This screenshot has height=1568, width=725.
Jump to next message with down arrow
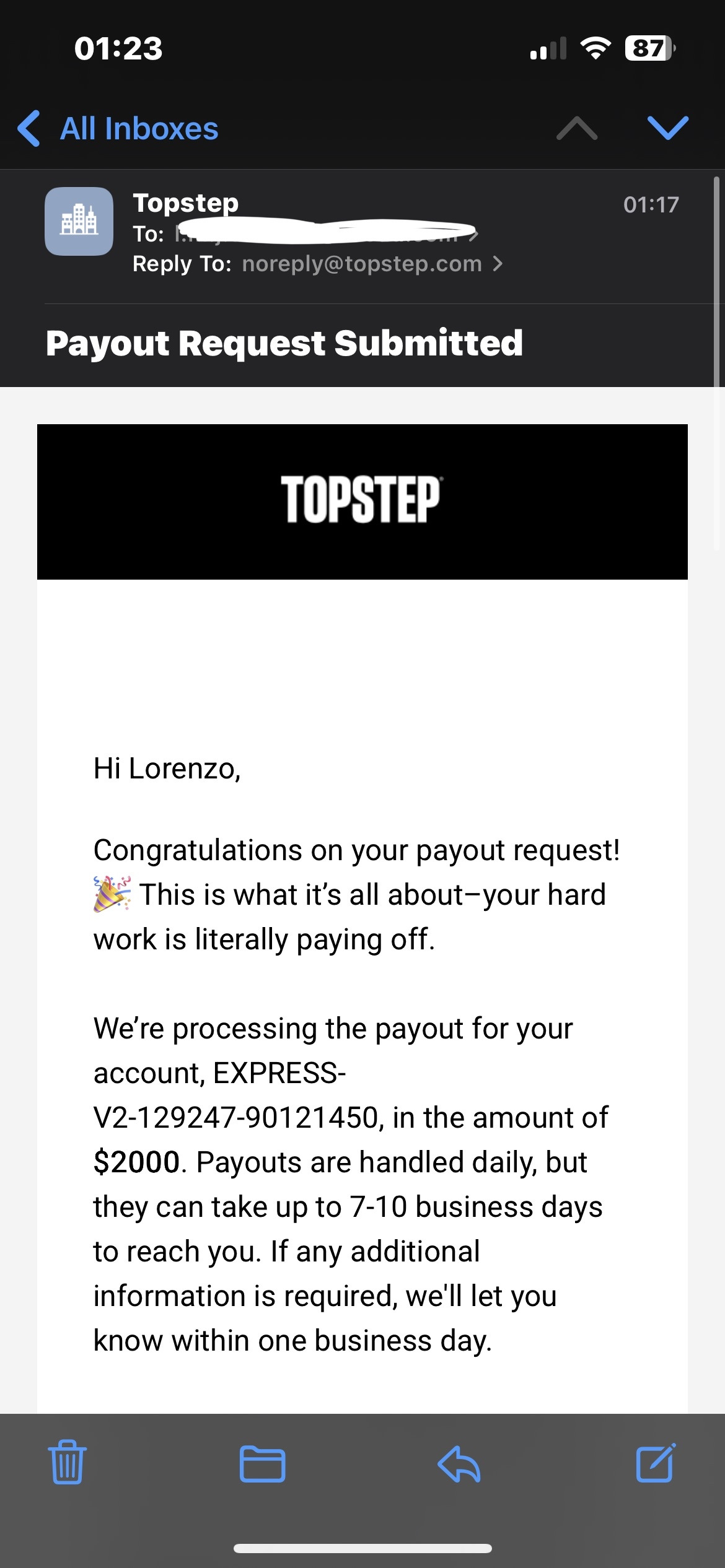[x=667, y=128]
